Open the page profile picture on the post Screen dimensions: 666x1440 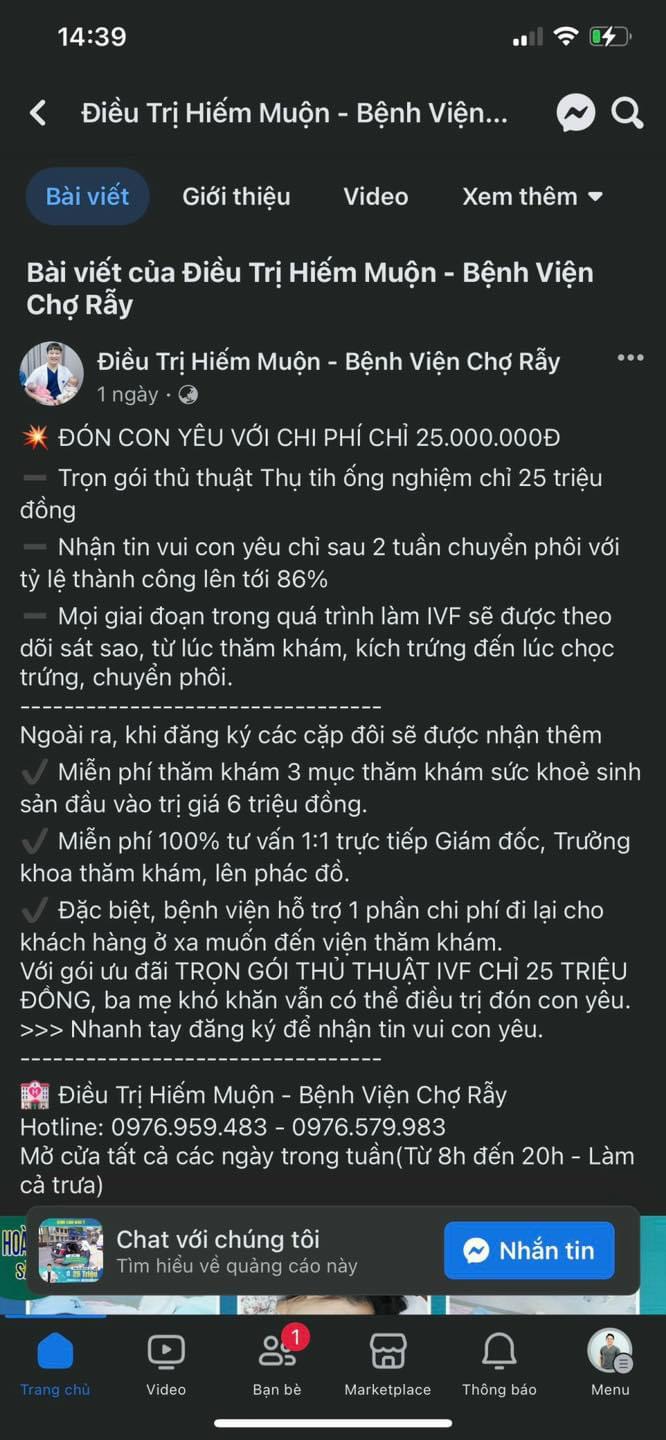coord(52,373)
